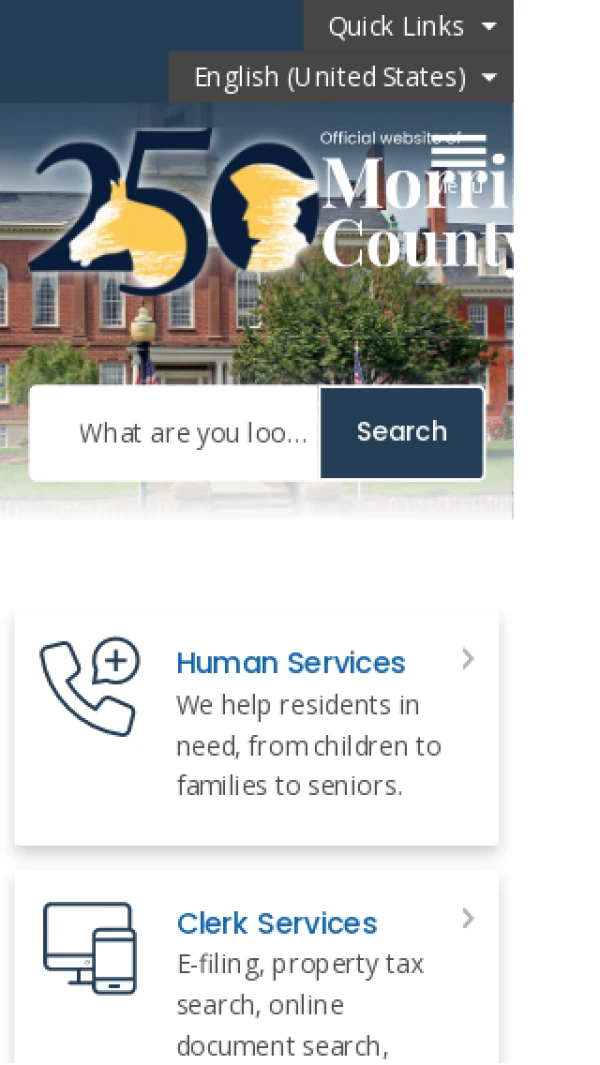Tap the "What are you looking for" search field
Screen dimensions: 600x1065
point(176,433)
